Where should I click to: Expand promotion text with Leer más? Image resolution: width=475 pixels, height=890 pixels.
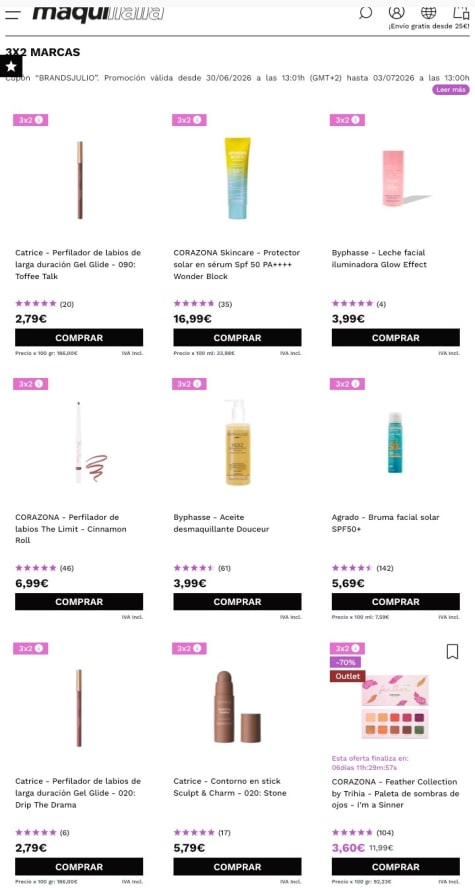(x=451, y=90)
